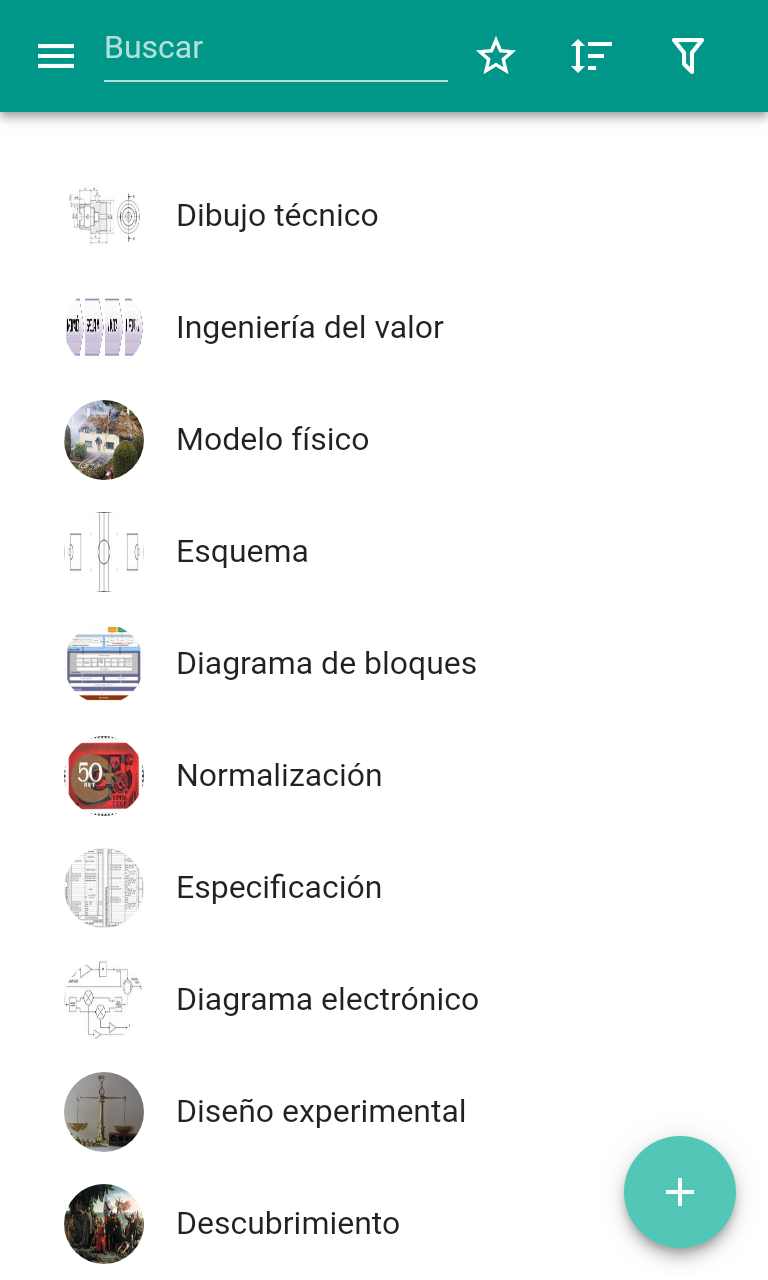Show favorites with the star icon
Screen dimensions: 768x1280
[x=496, y=56]
